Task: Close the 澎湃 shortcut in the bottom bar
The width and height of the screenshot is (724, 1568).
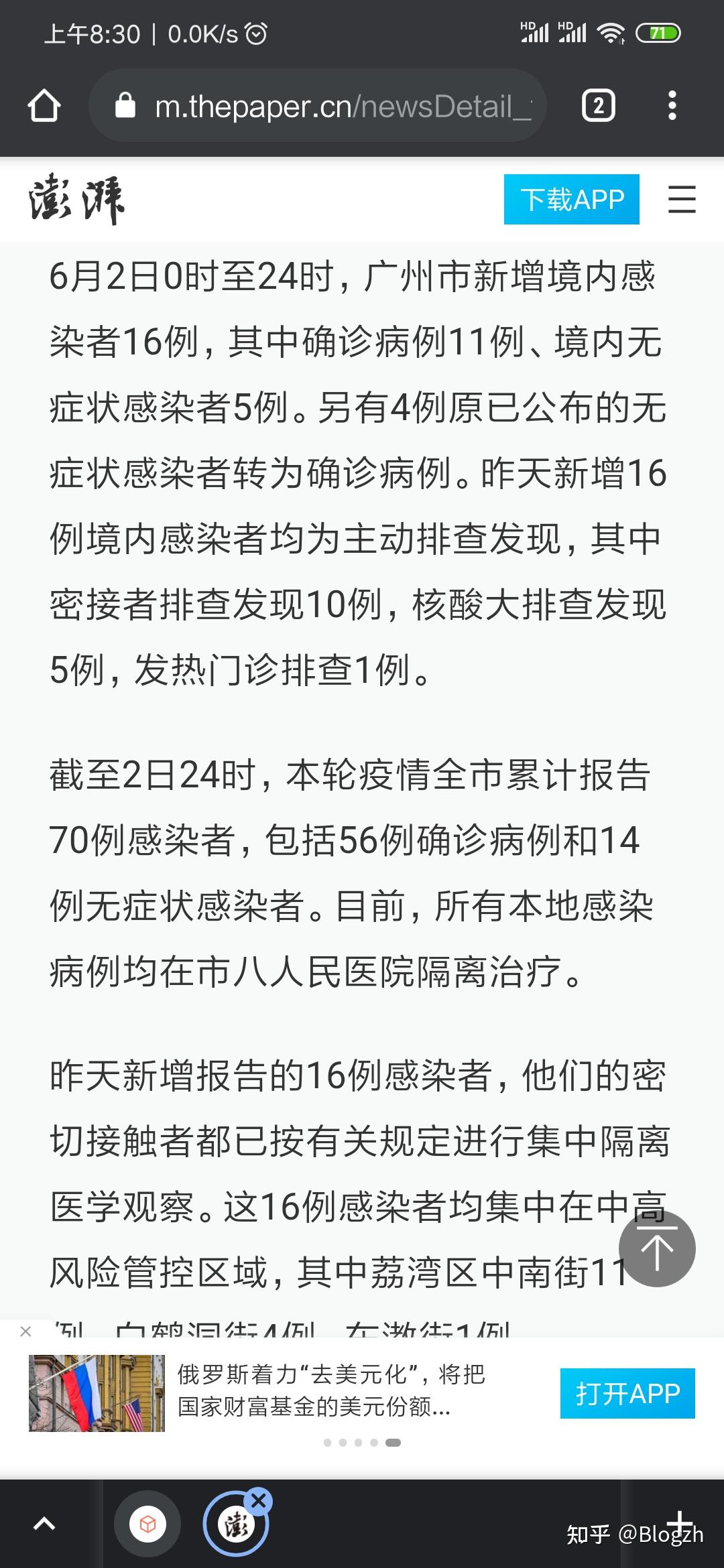Action: (x=259, y=1501)
